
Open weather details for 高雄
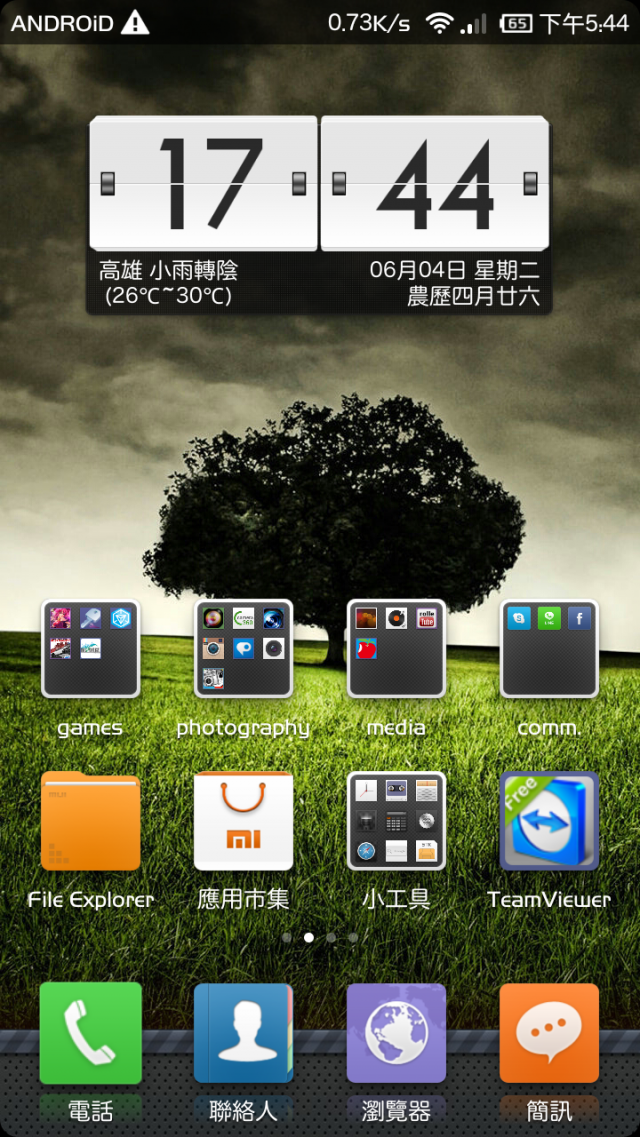pos(168,283)
